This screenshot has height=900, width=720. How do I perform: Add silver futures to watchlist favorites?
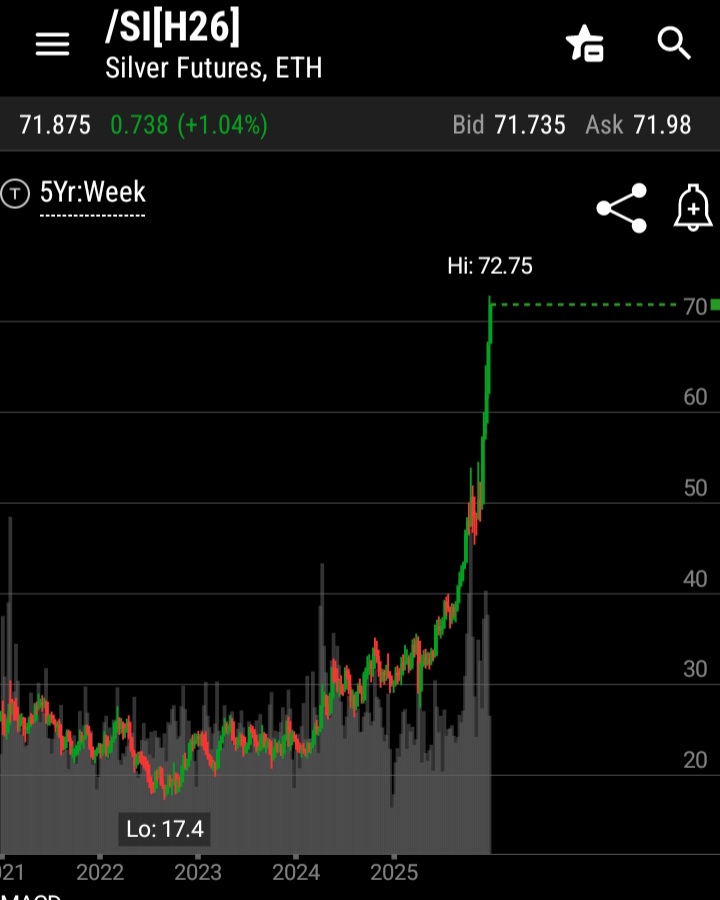584,44
